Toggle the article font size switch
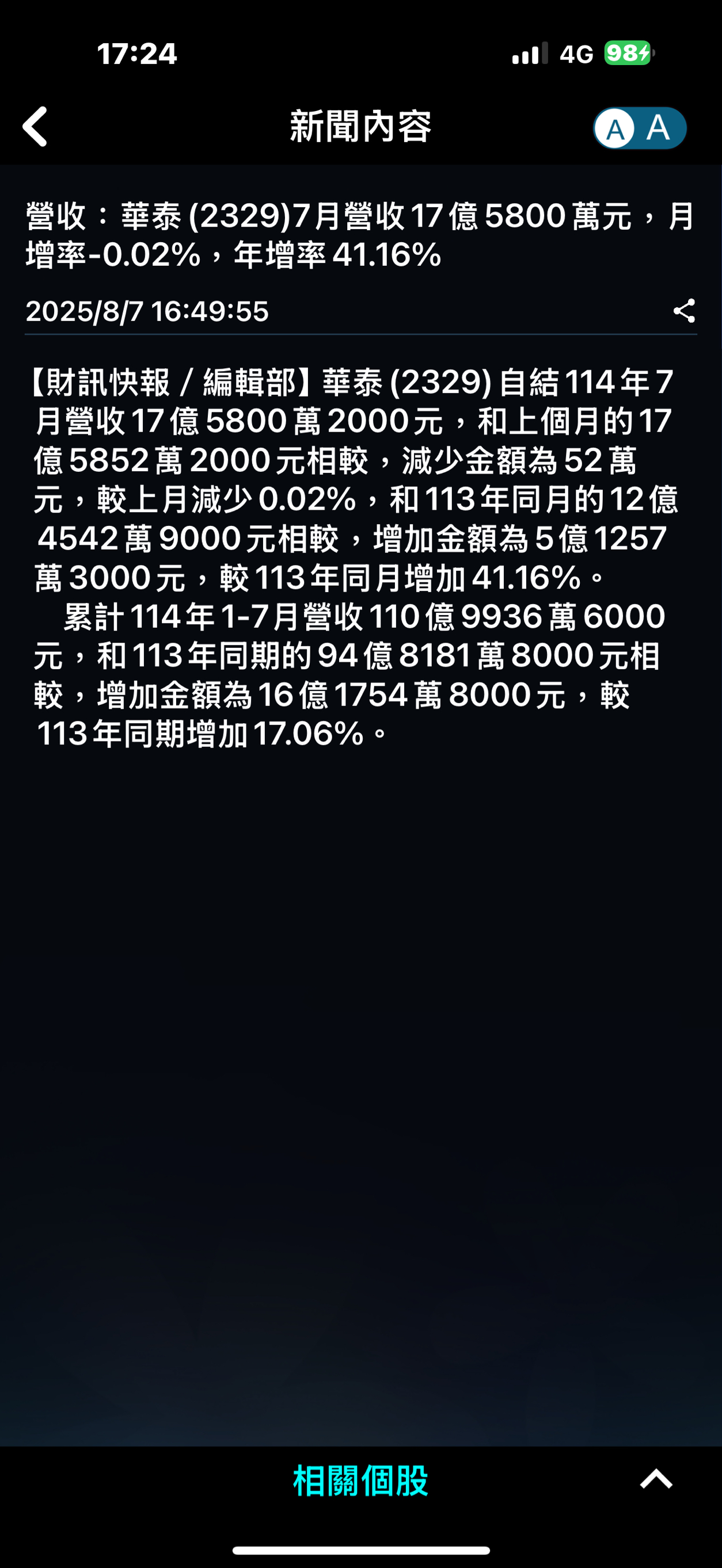This screenshot has height=1568, width=722. (639, 128)
